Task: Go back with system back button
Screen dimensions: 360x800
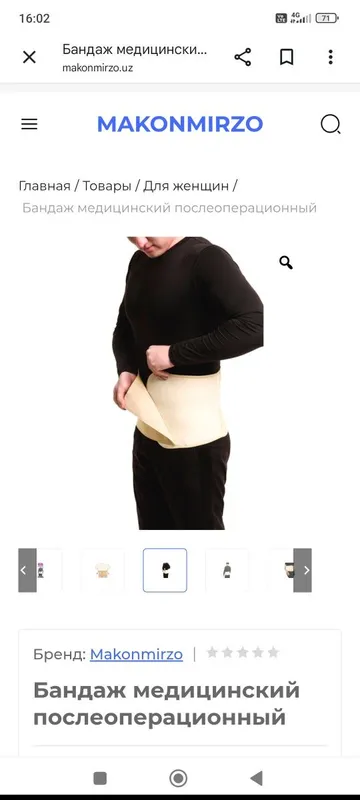Action: coord(256,778)
